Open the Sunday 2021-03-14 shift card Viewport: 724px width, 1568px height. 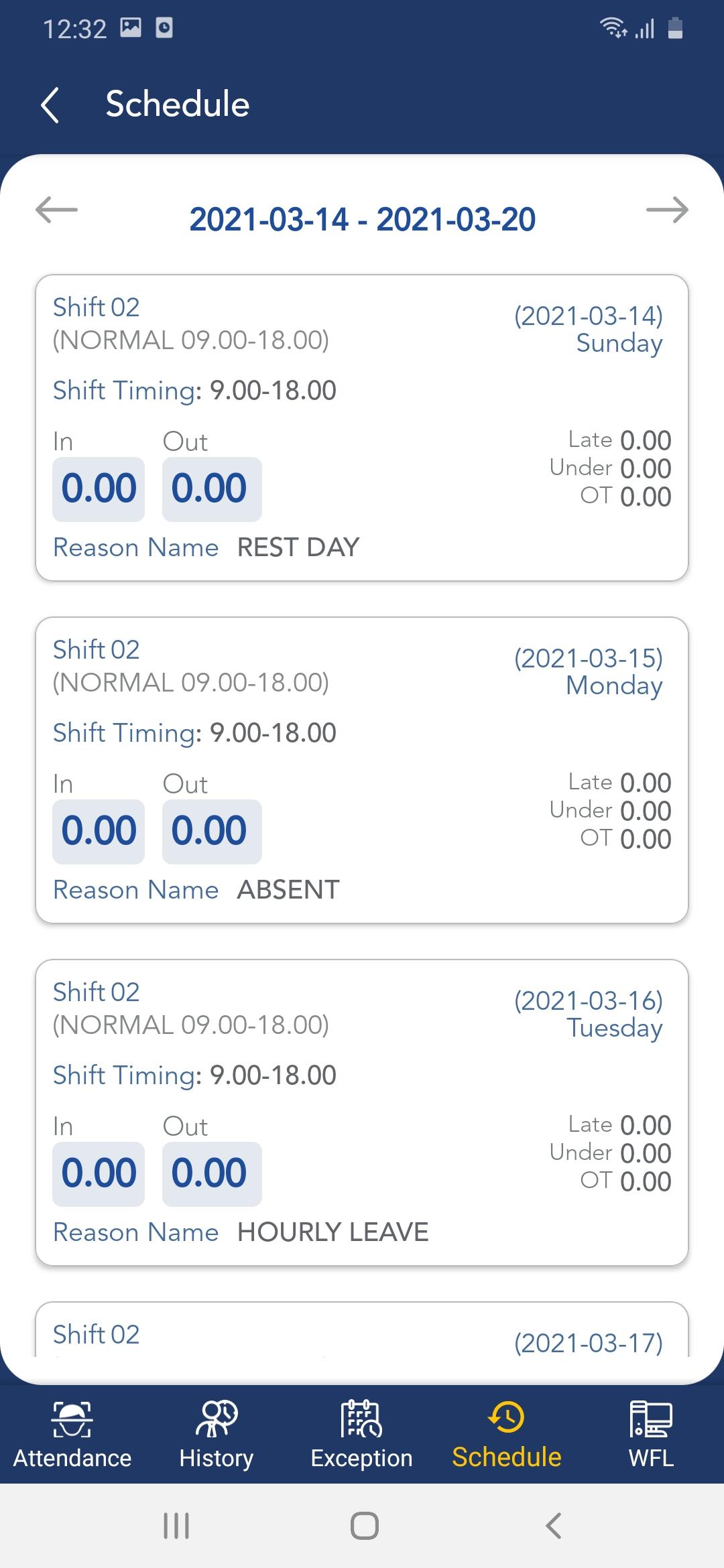pos(362,428)
